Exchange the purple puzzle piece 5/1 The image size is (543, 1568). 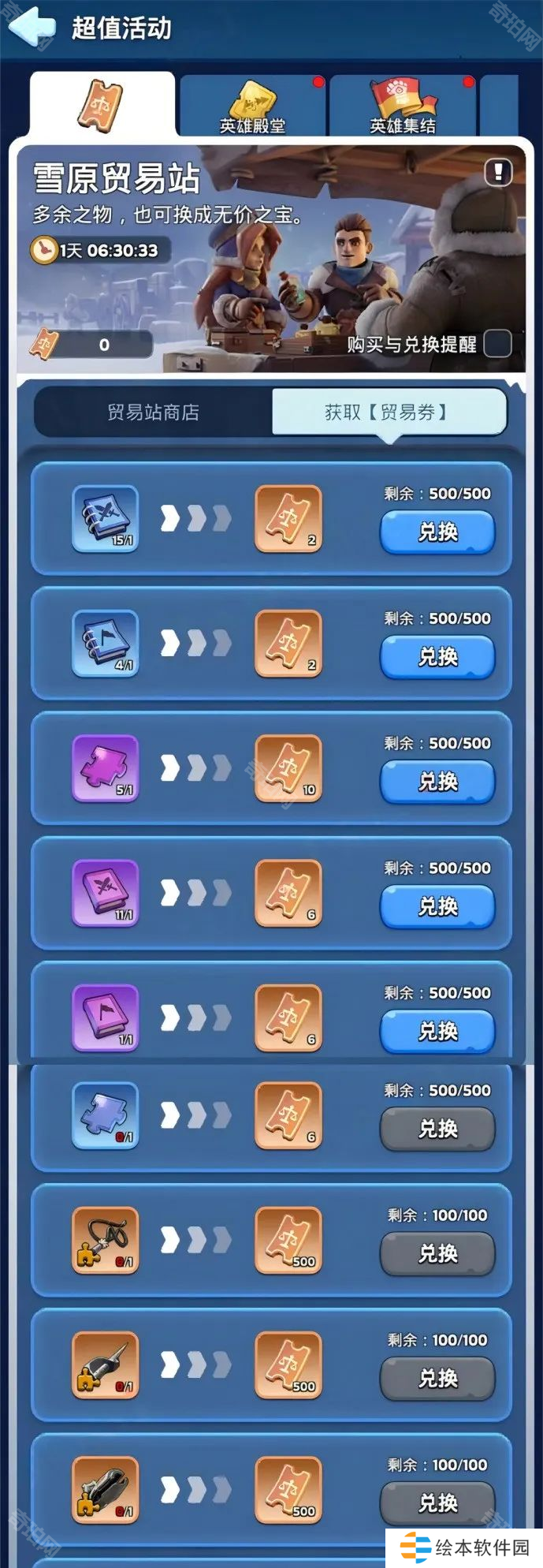[x=437, y=782]
